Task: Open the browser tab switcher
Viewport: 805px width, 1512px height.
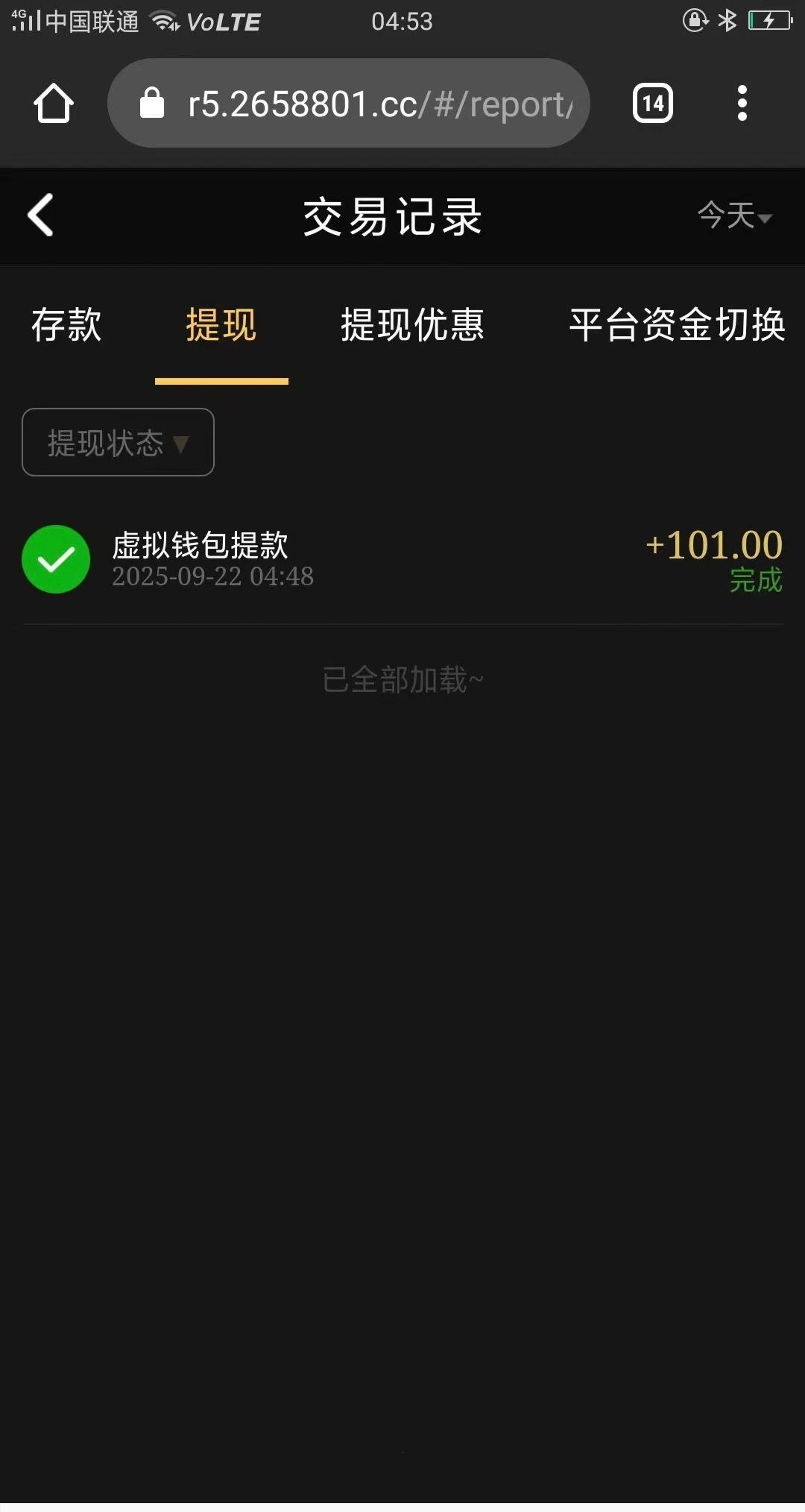Action: [652, 103]
